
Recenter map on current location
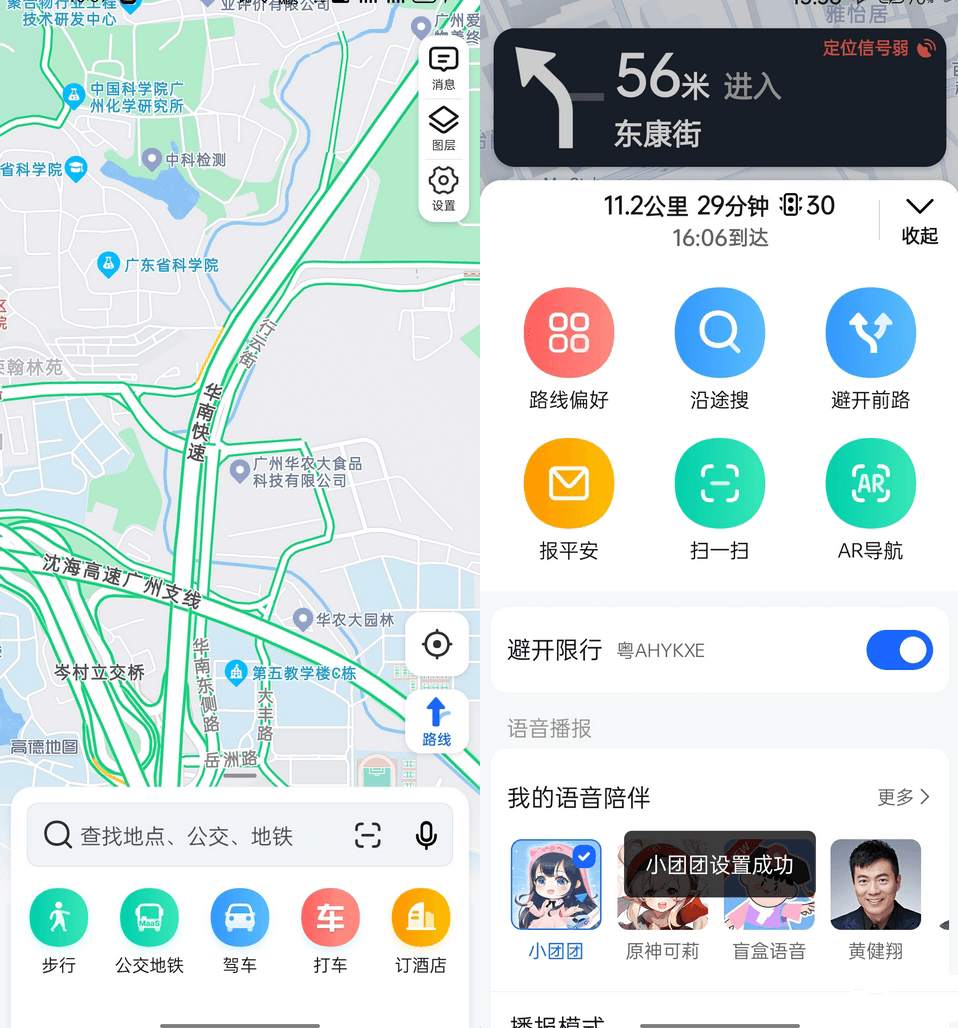[437, 645]
